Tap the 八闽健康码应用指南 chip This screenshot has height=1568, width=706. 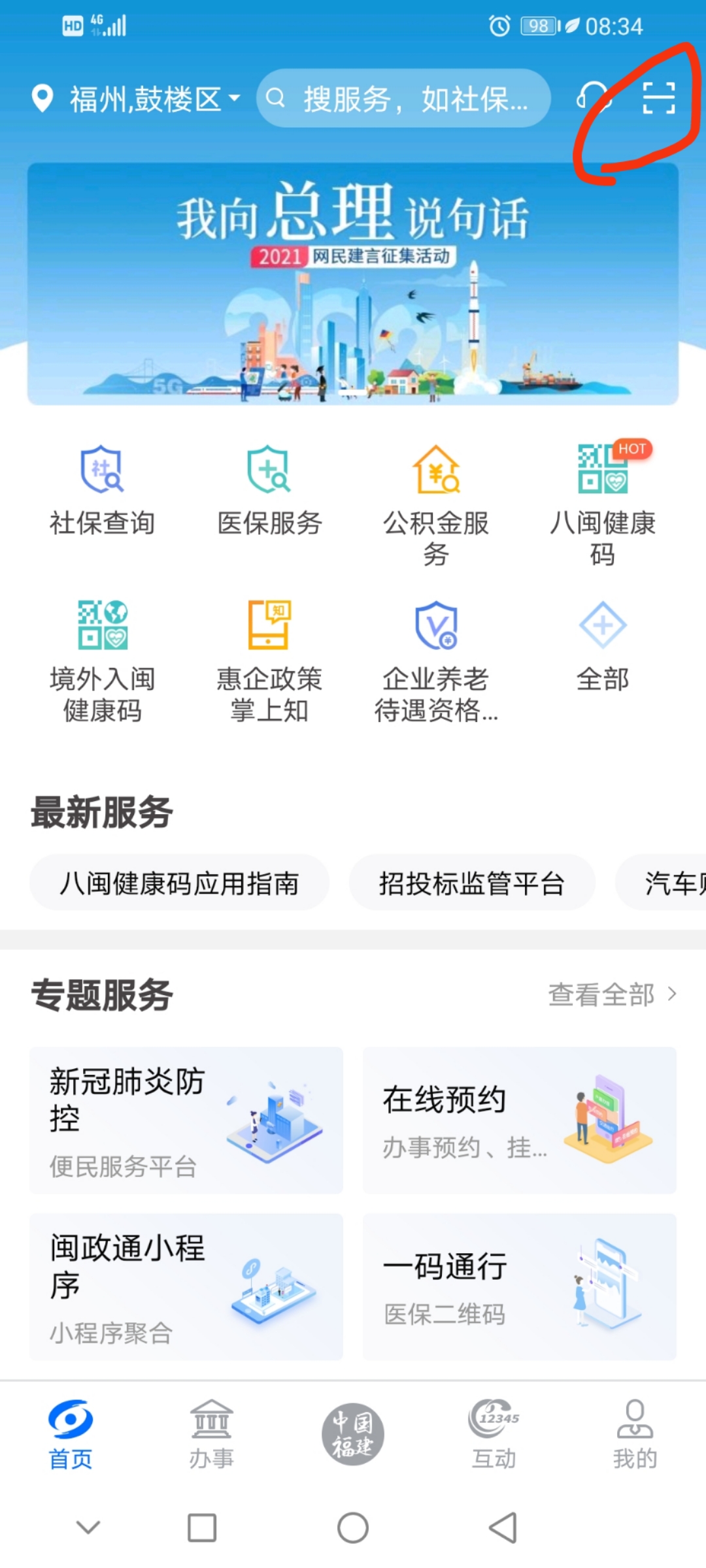[179, 883]
